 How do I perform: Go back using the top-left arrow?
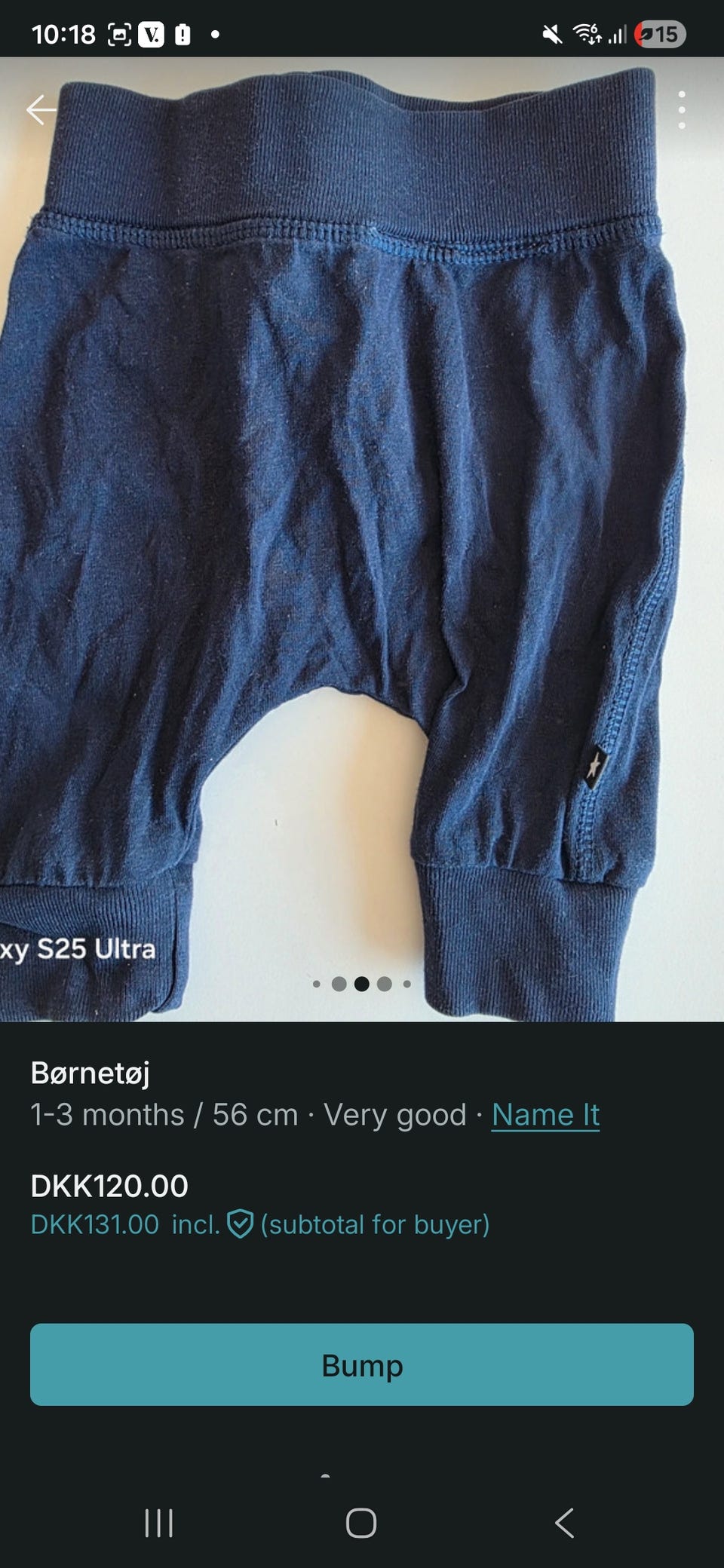41,110
